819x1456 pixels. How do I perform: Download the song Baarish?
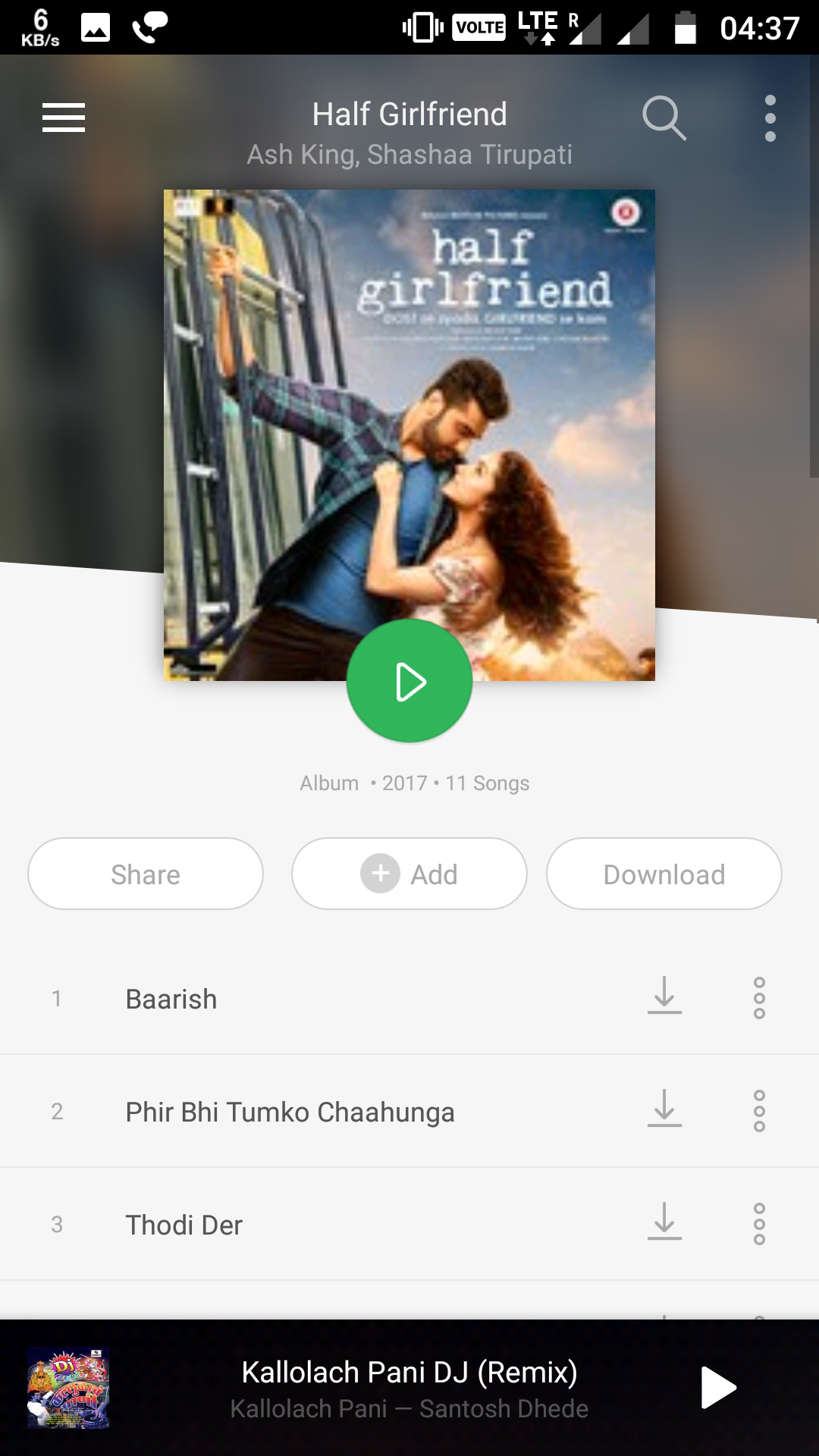[x=664, y=996]
